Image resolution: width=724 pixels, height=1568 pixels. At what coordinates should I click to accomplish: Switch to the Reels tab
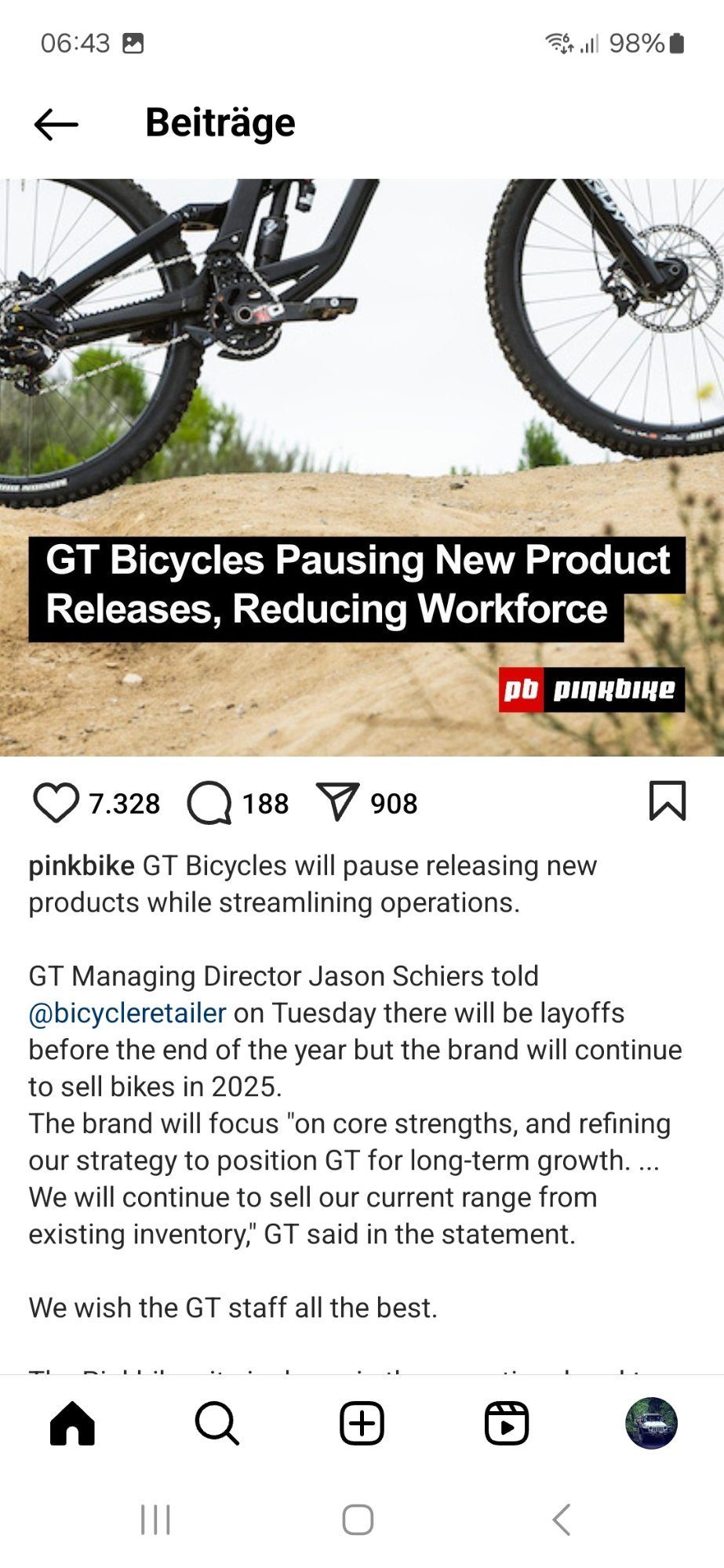507,1423
